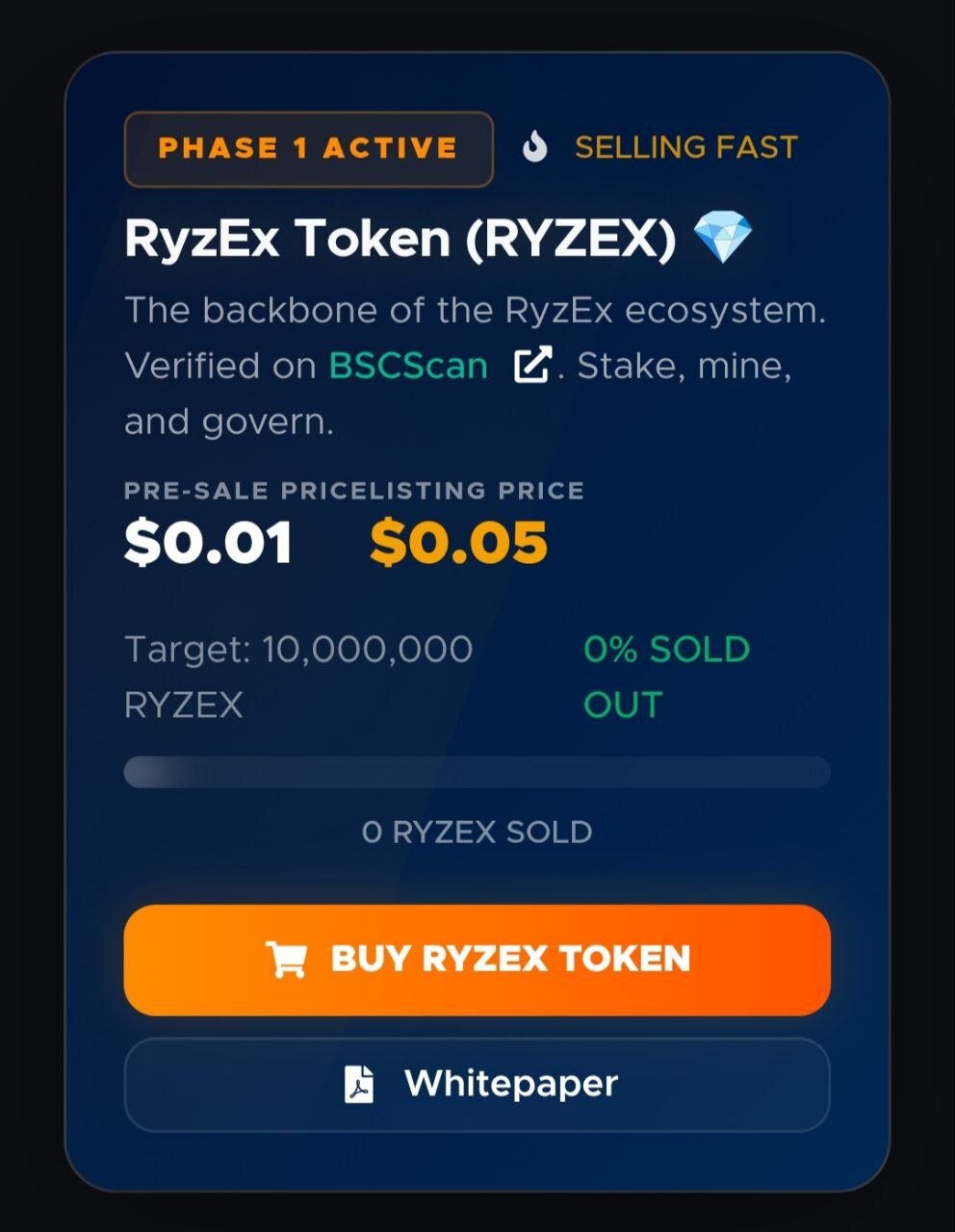Tap the Buy RYZEX Token button

click(x=477, y=959)
